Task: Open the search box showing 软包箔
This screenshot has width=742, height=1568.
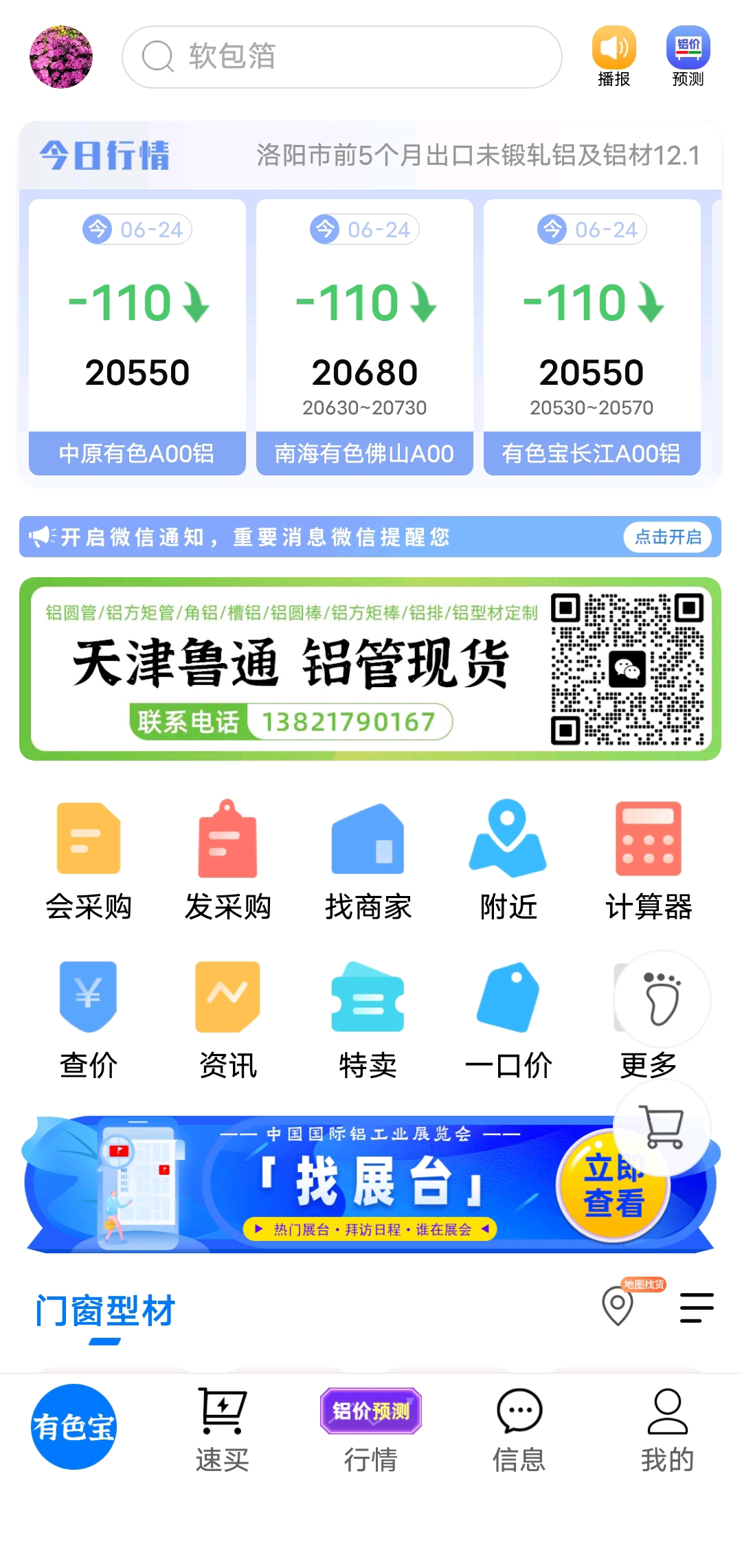Action: coord(341,57)
